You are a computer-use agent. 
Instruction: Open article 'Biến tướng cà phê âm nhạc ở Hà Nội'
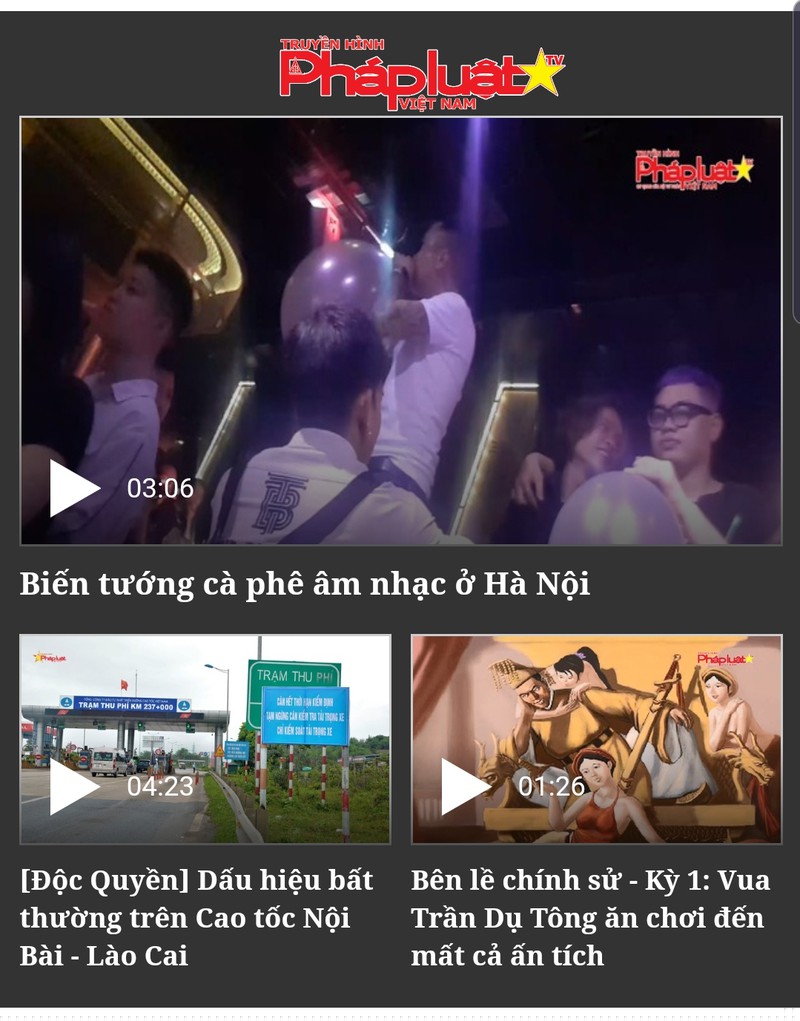tap(305, 583)
